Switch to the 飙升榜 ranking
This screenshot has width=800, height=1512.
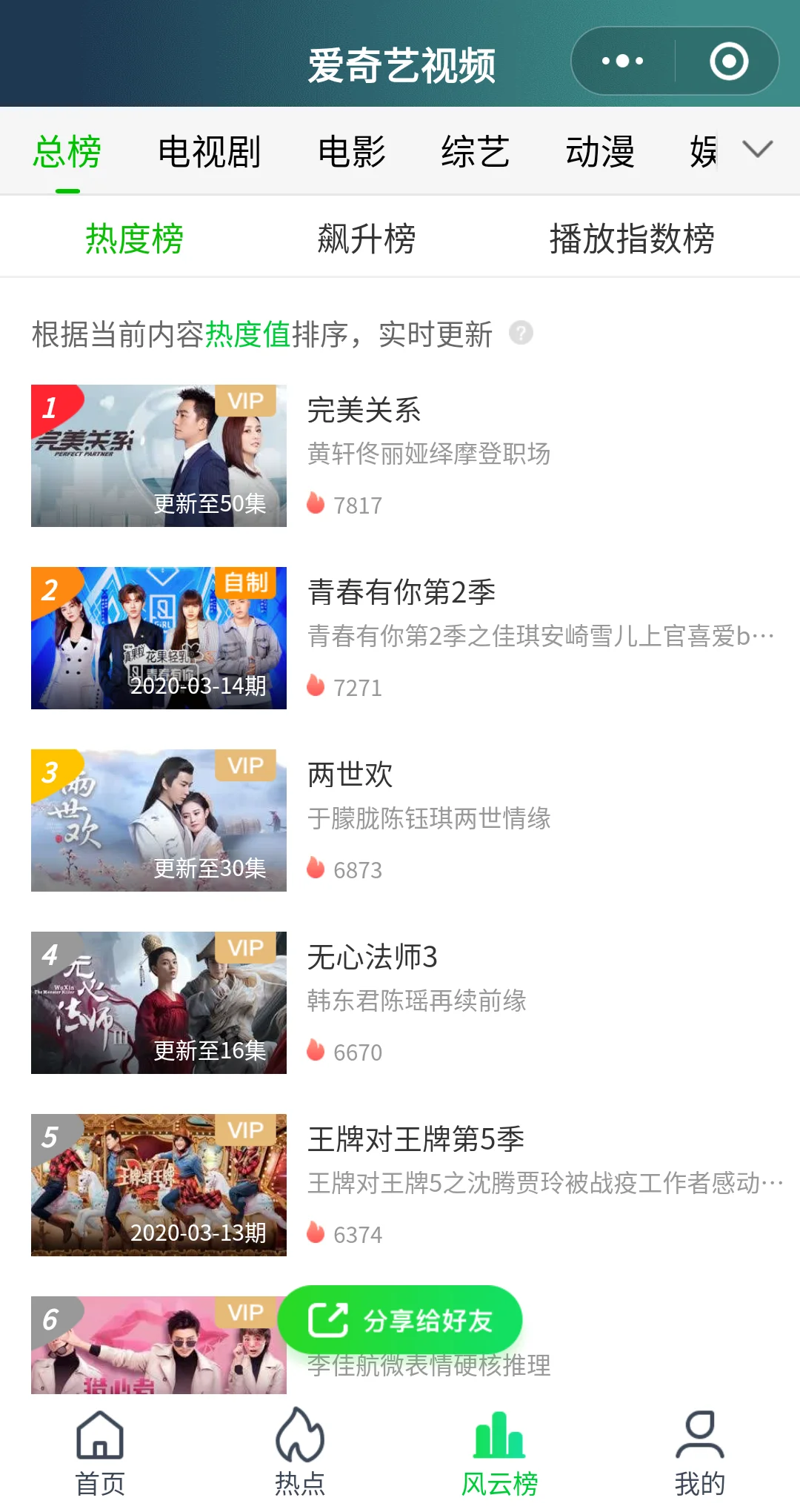click(x=366, y=239)
